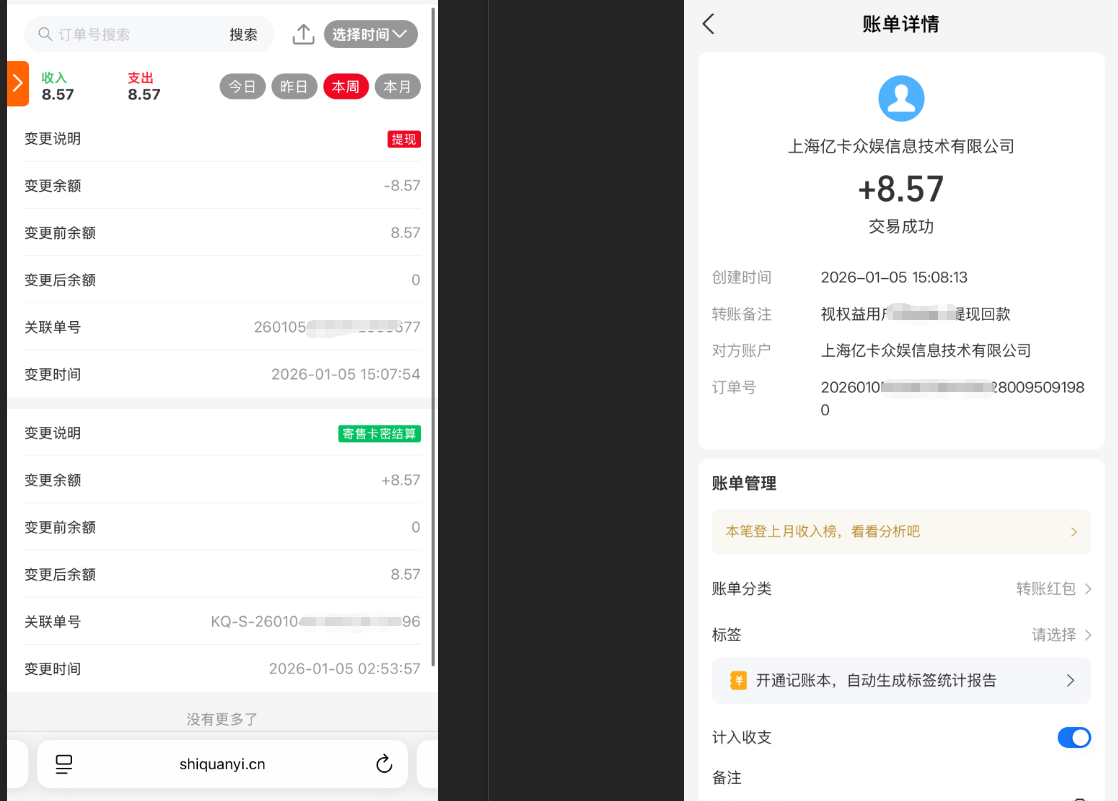
Task: Open the 选择时间 dropdown
Action: (x=370, y=34)
